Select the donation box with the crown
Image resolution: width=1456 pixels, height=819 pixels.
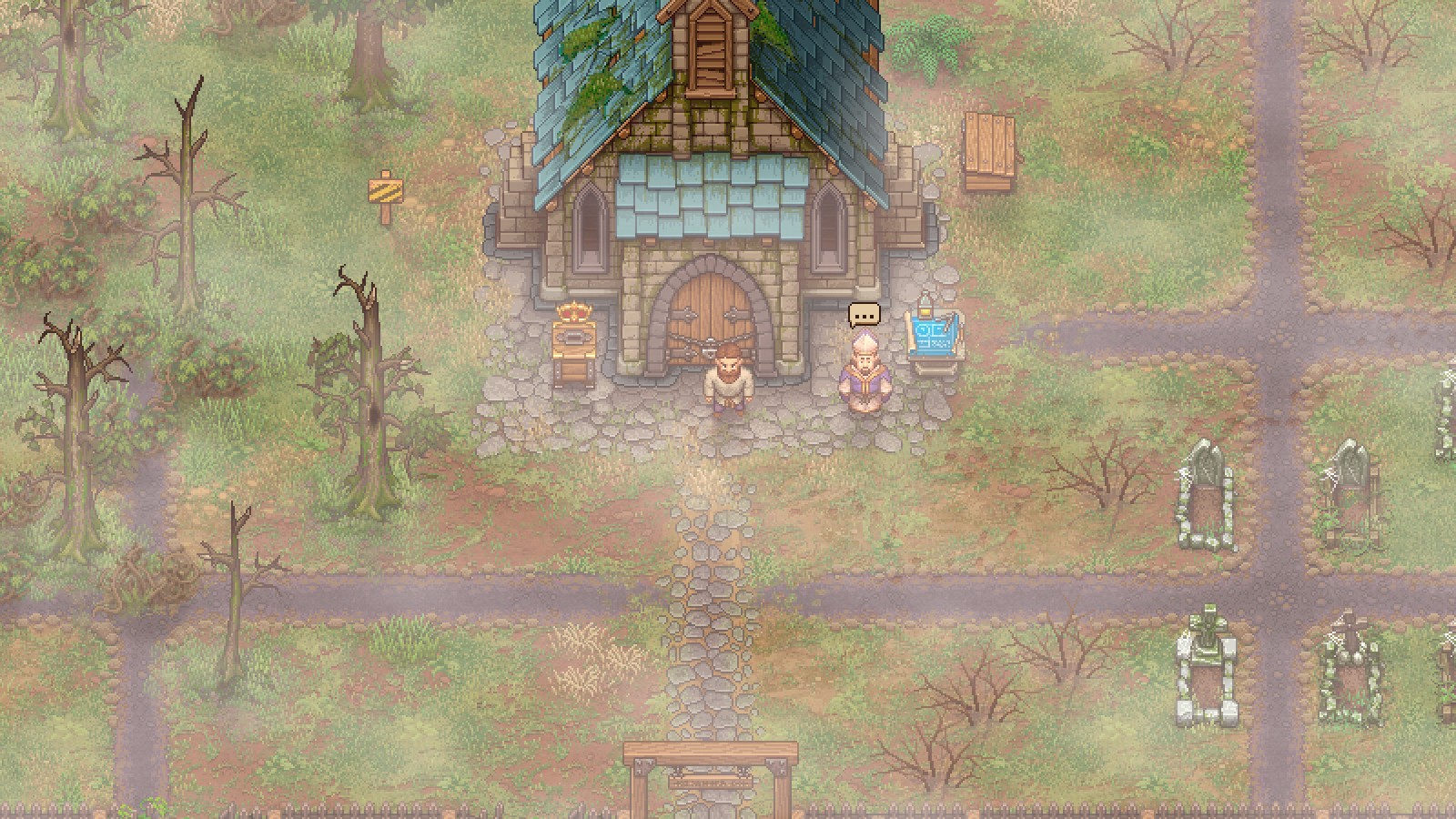coord(574,343)
